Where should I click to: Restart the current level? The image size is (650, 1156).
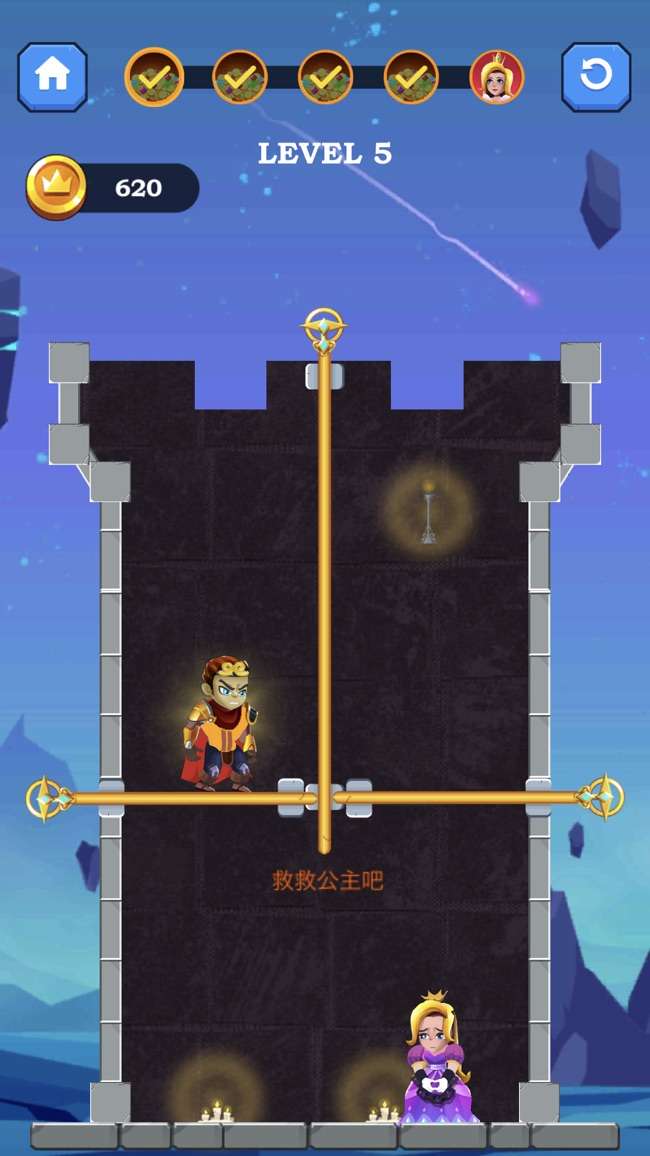[x=596, y=77]
